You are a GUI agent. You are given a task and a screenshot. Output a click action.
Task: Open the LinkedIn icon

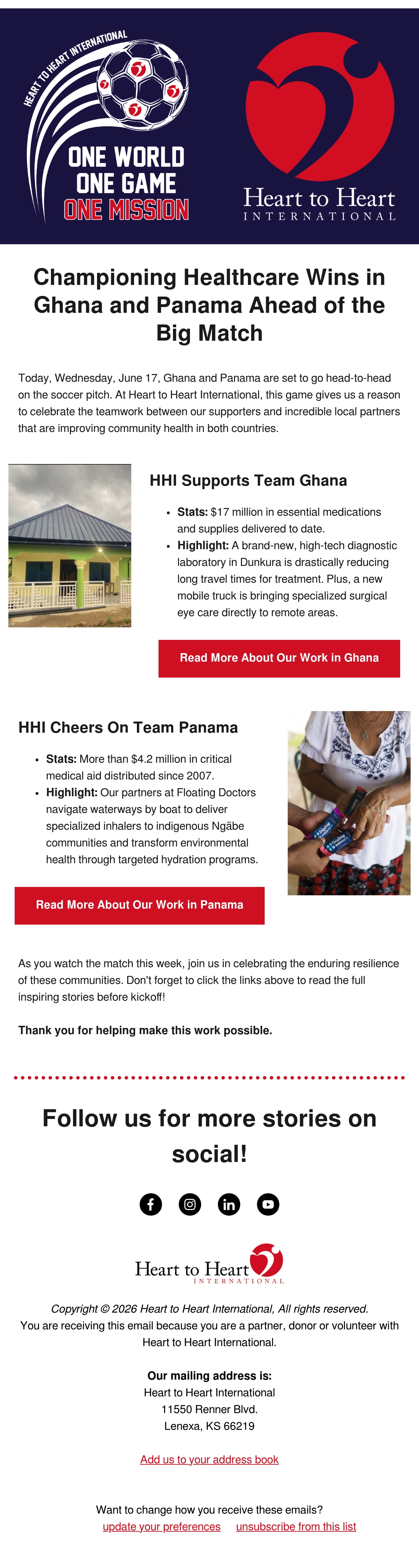pyautogui.click(x=229, y=1204)
